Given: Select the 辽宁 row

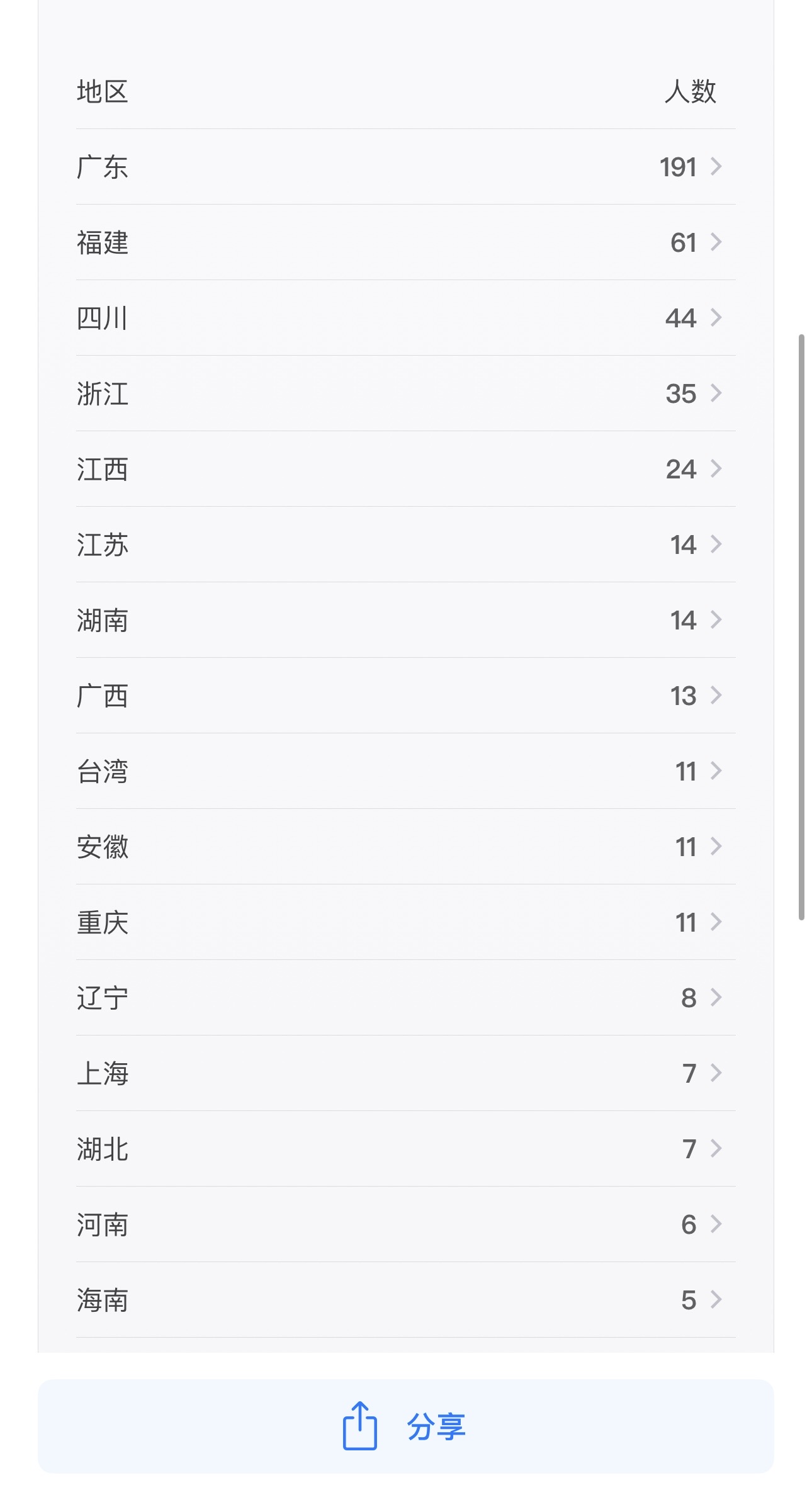Looking at the screenshot, I should 405,998.
